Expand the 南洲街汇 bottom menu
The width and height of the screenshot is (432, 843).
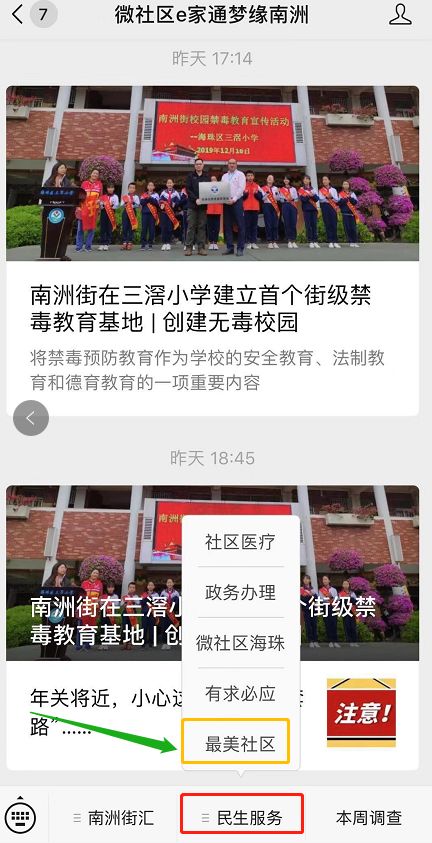point(114,818)
